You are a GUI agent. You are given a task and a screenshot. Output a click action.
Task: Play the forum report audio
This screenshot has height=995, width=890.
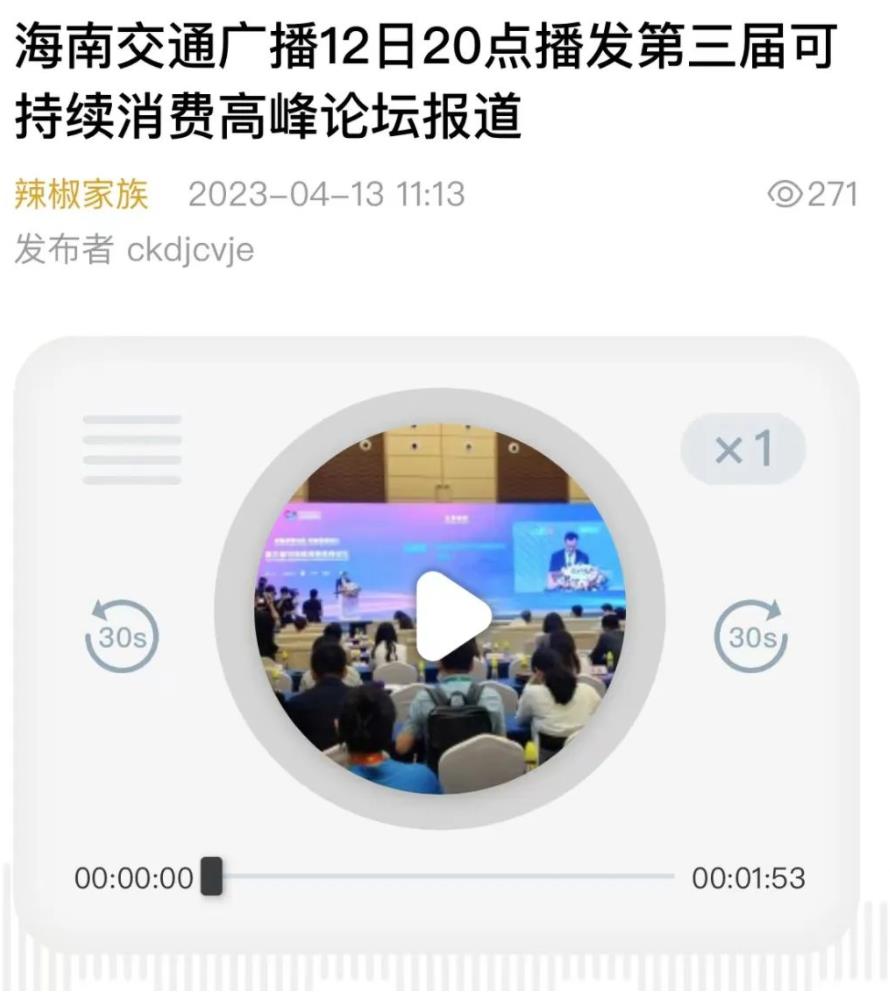pyautogui.click(x=447, y=615)
